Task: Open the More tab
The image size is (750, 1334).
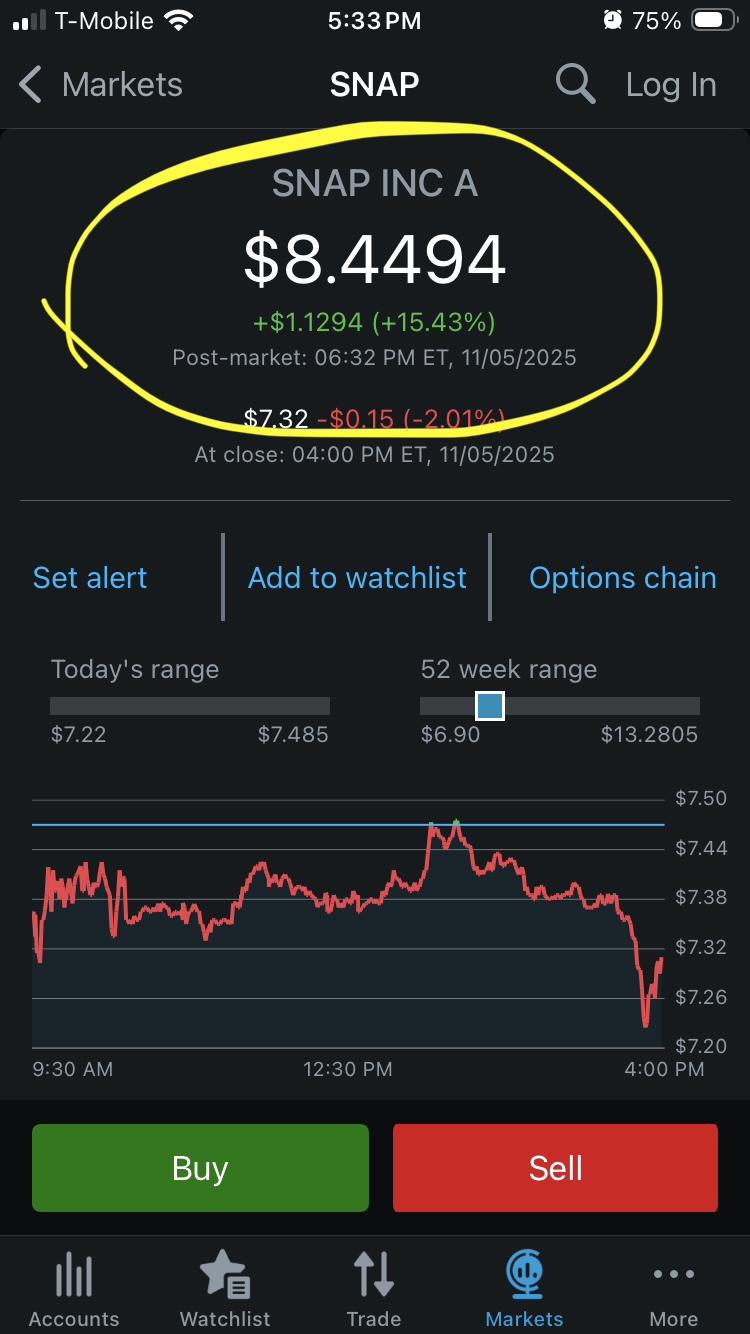Action: [674, 1290]
